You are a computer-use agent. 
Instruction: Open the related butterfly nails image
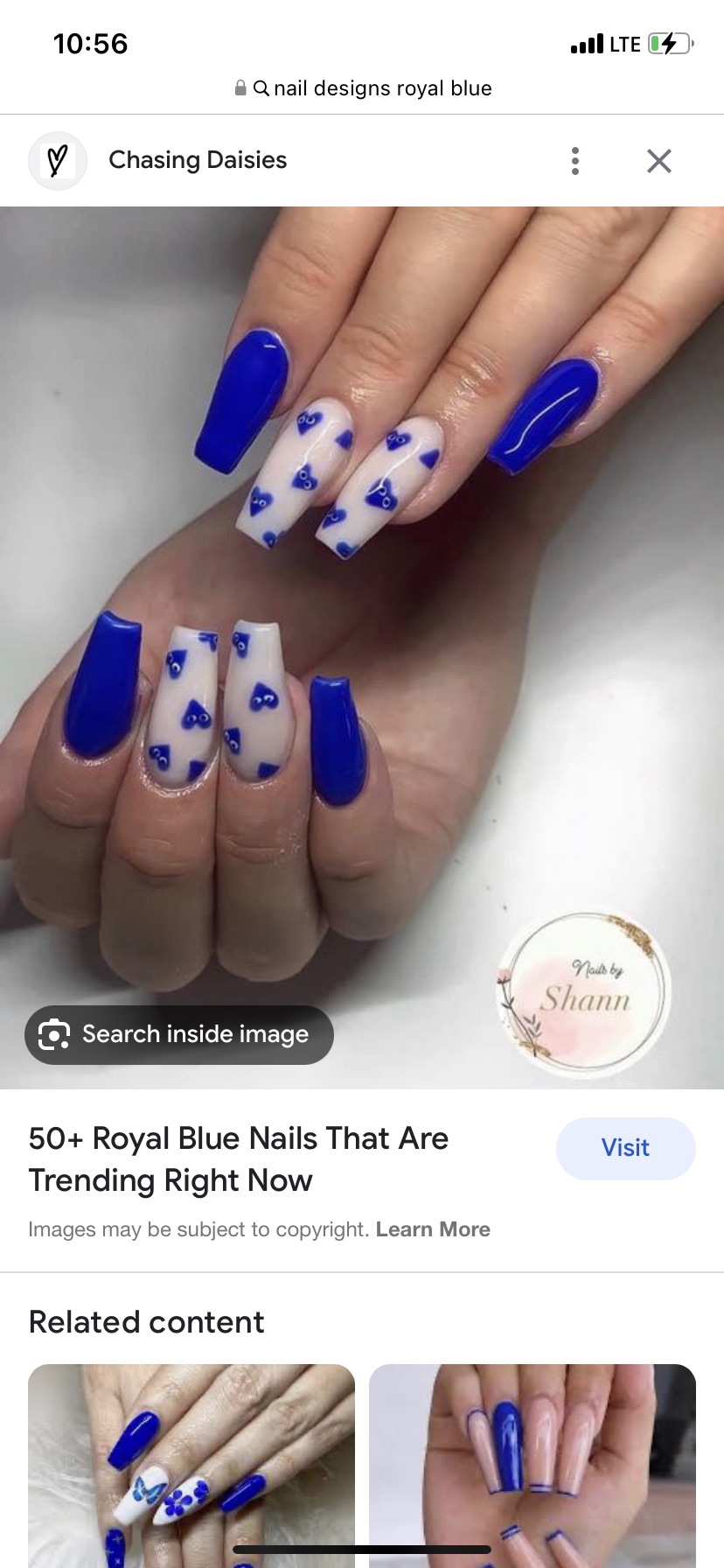pos(191,1466)
